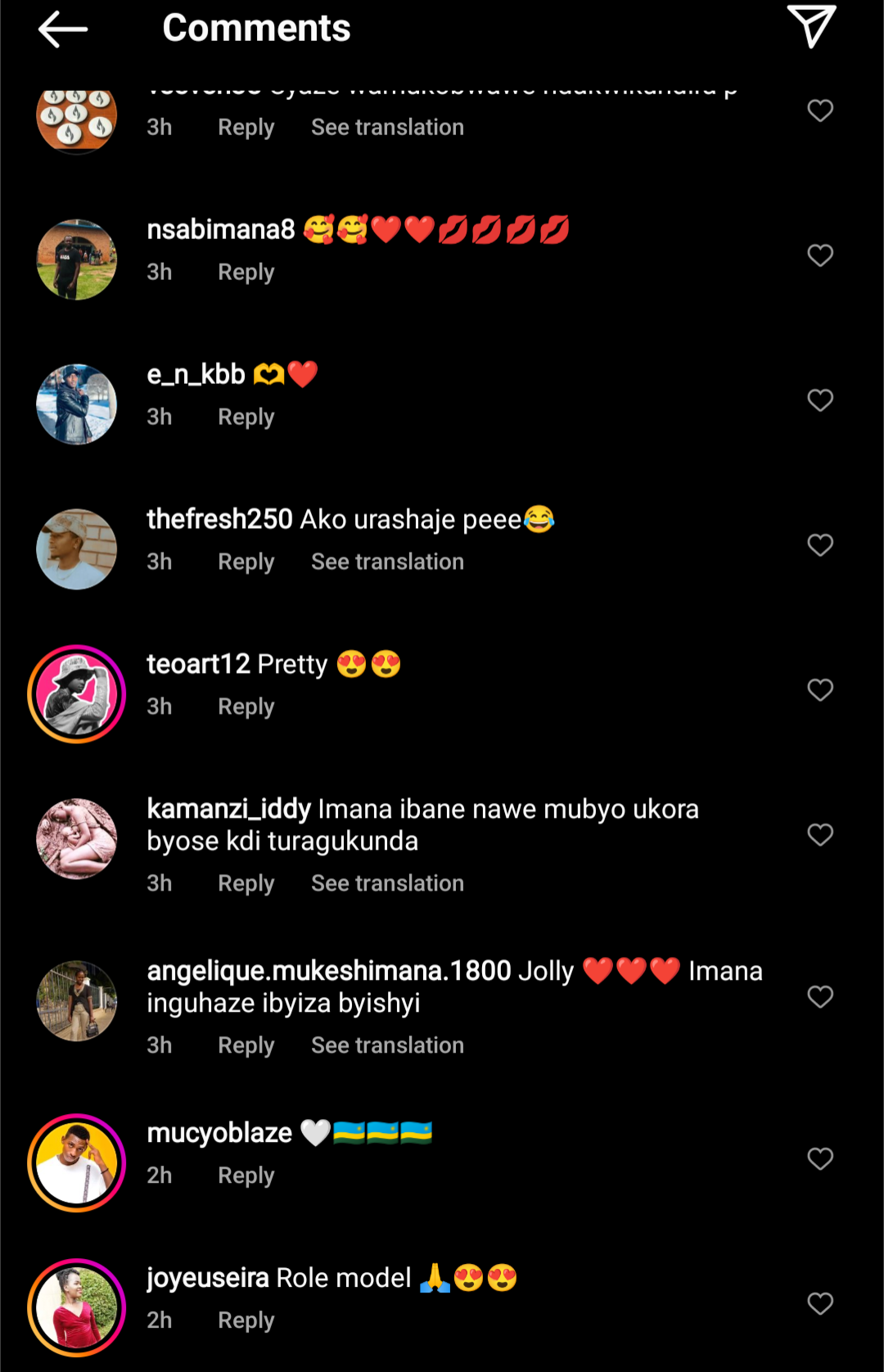Image resolution: width=884 pixels, height=1372 pixels.
Task: Open joyeuseira's profile avatar
Action: pyautogui.click(x=77, y=1307)
